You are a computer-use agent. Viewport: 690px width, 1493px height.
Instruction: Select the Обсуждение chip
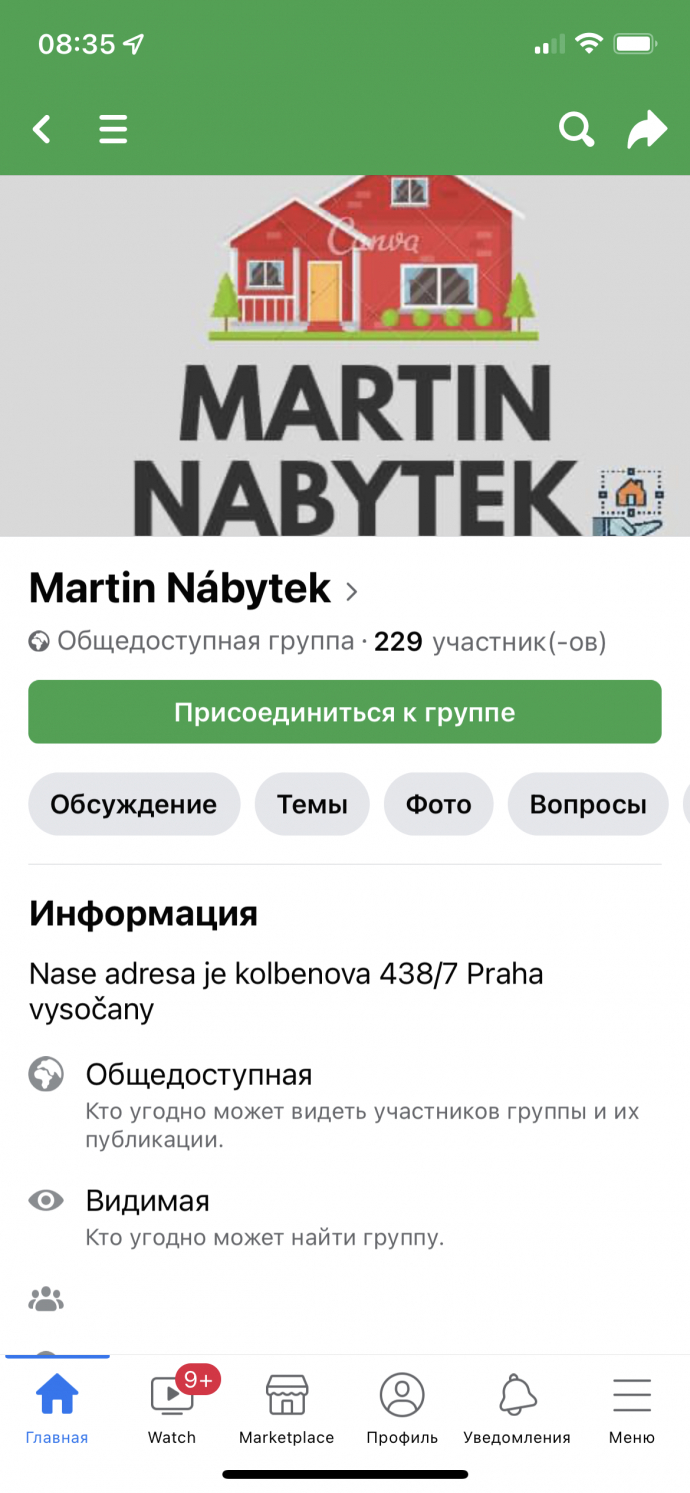[x=134, y=804]
